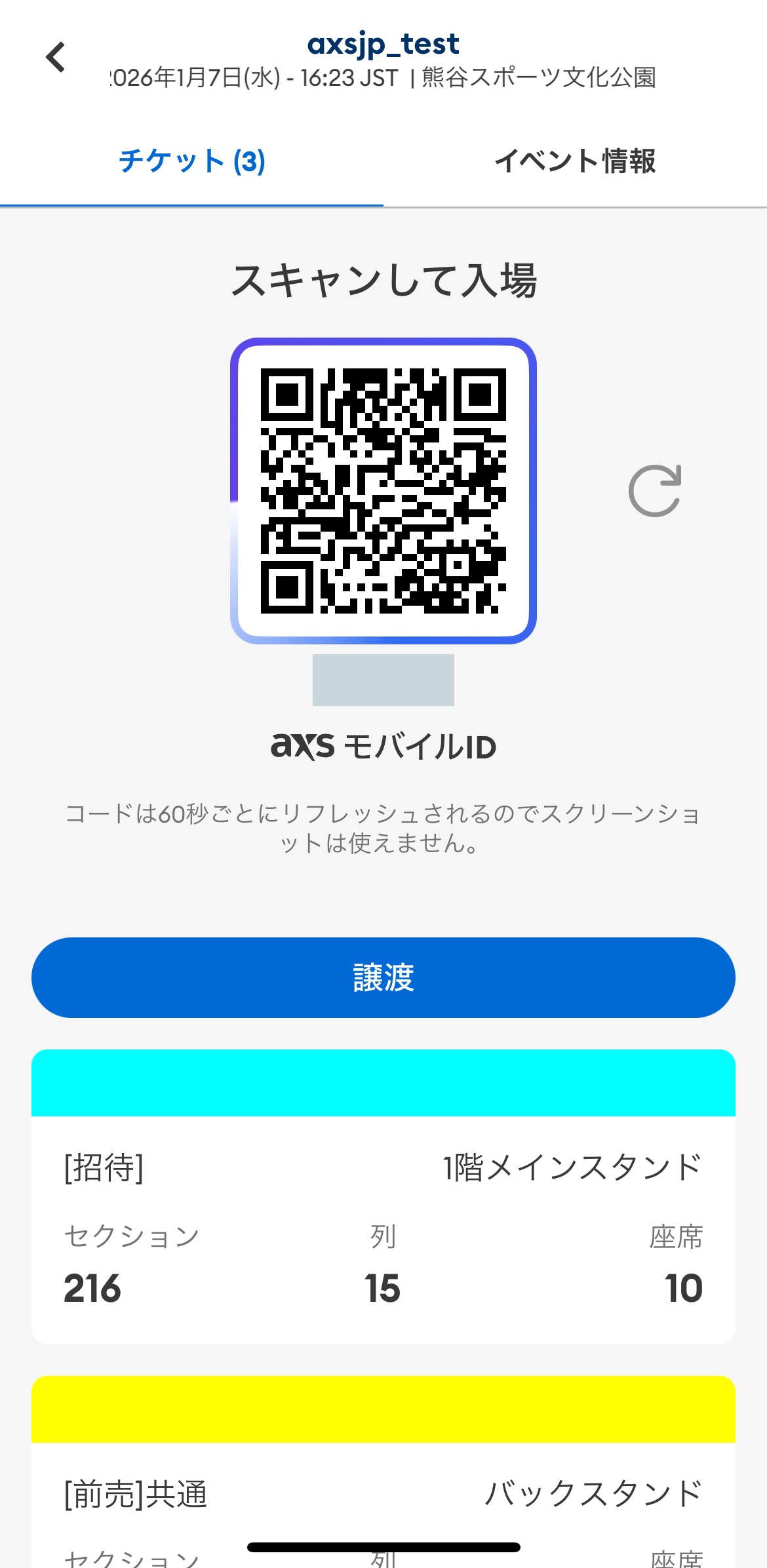Tap the 譲渡 transfer button

(383, 977)
